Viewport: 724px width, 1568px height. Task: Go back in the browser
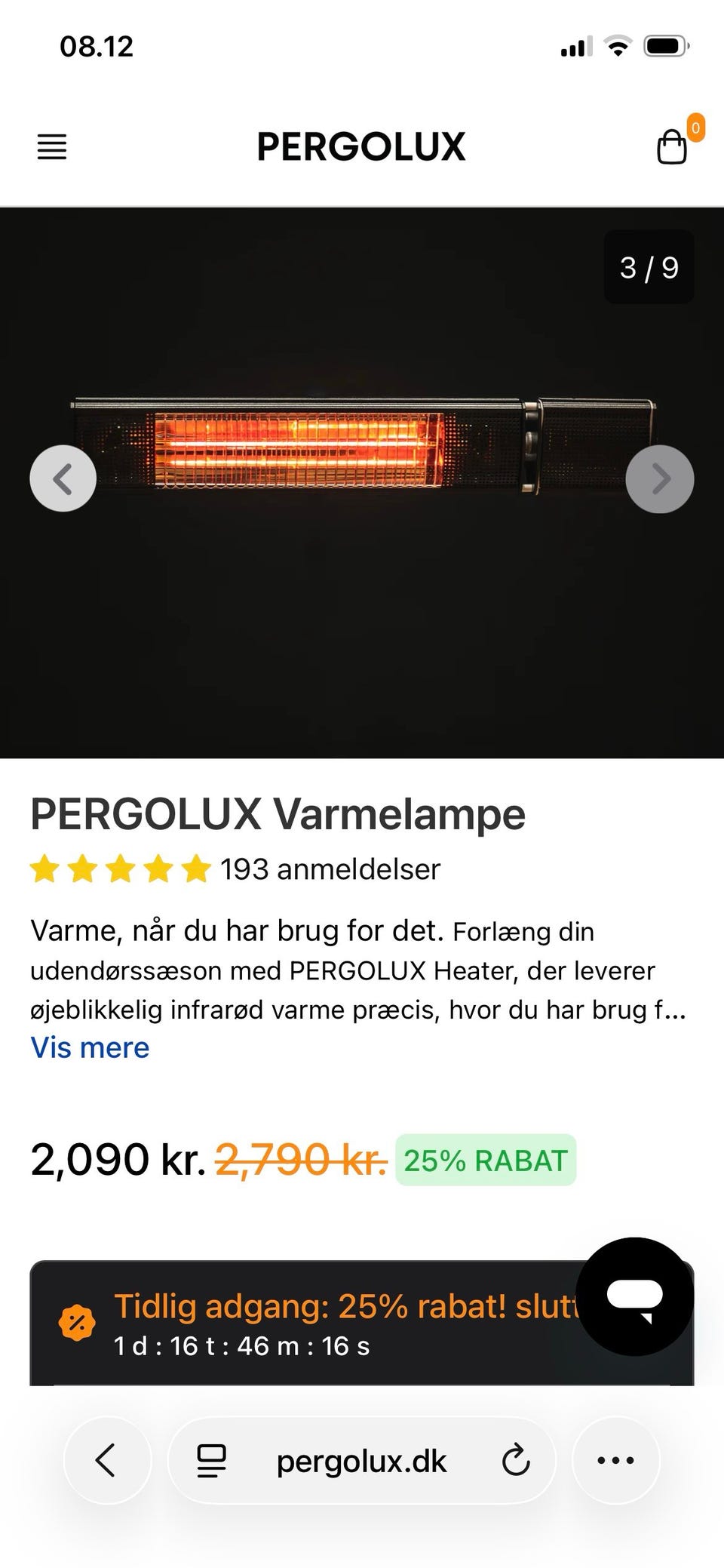pos(106,1460)
